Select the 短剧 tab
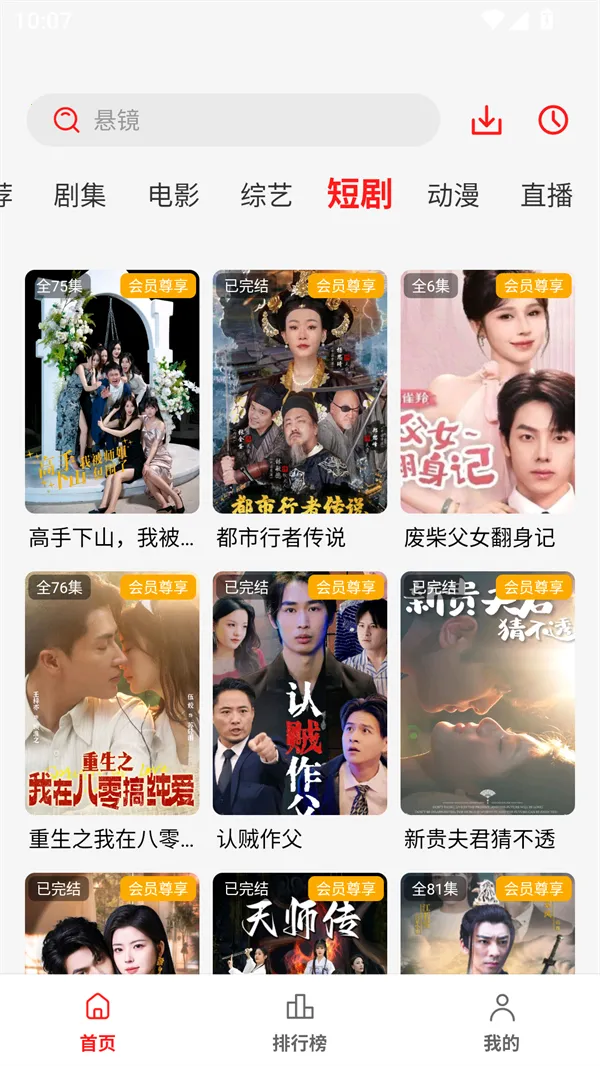The width and height of the screenshot is (600, 1066). [359, 194]
